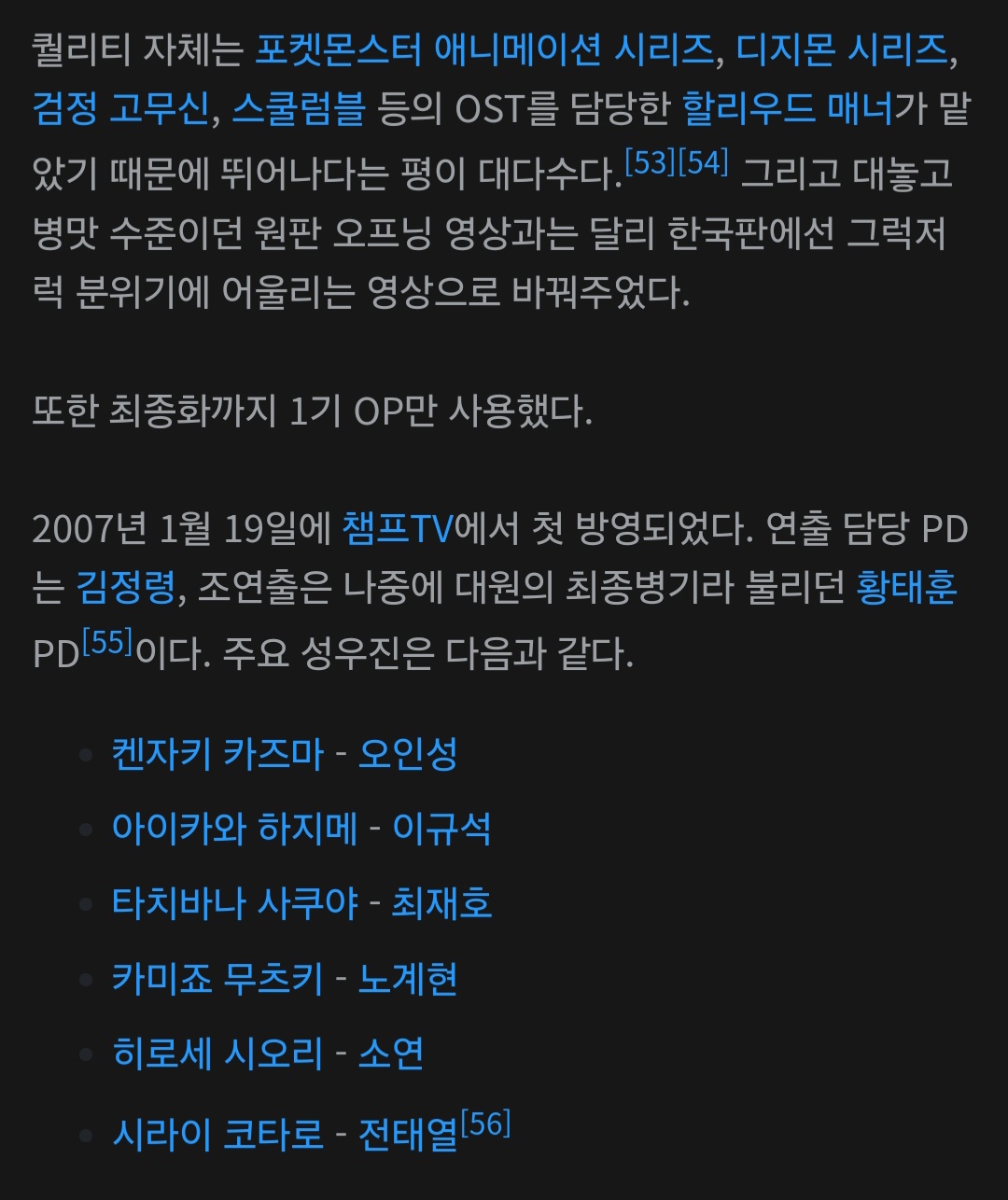Screen dimensions: 1008x1200
Task: Open voice actor 최재호 link
Action: [x=441, y=903]
